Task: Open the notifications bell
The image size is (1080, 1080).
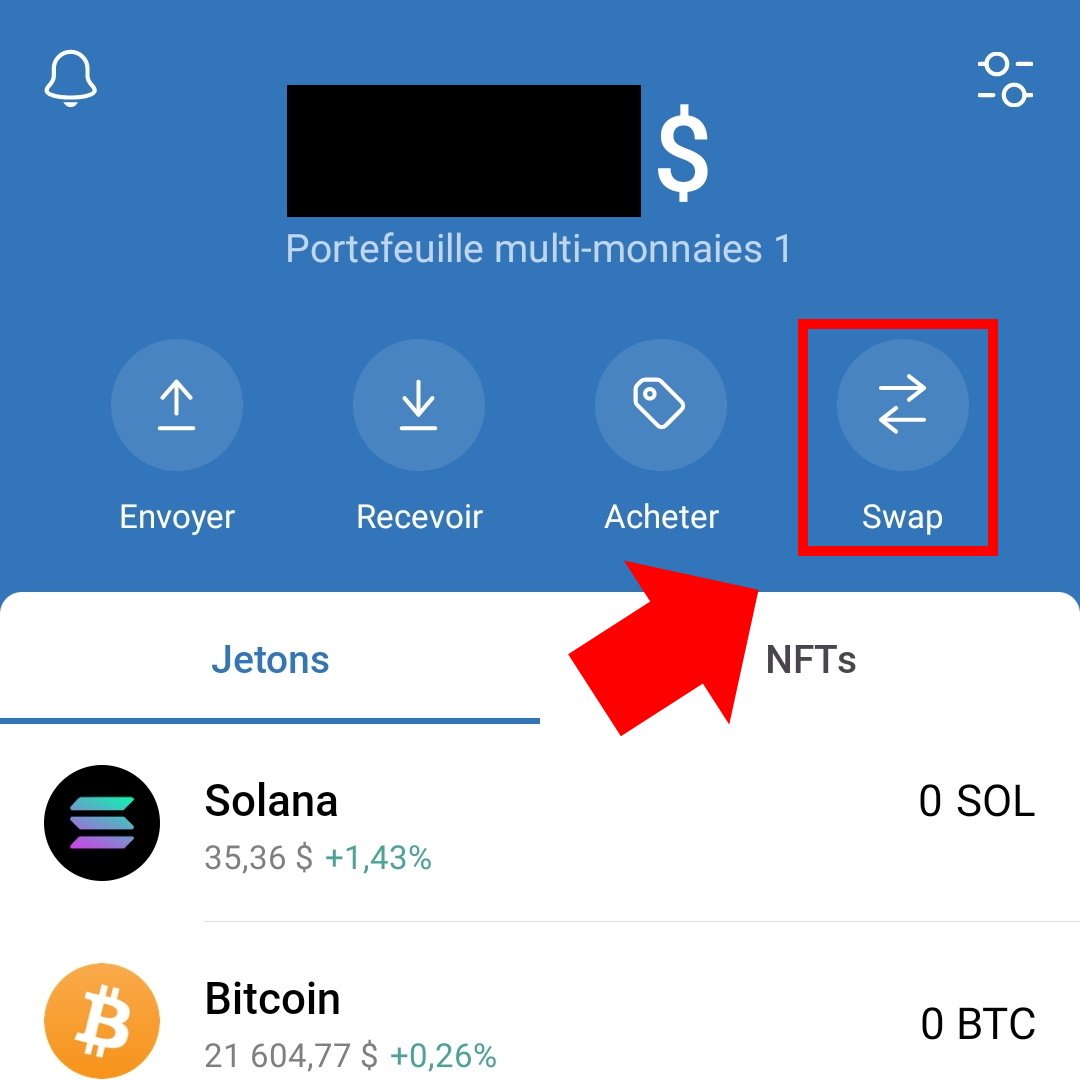Action: (x=71, y=76)
